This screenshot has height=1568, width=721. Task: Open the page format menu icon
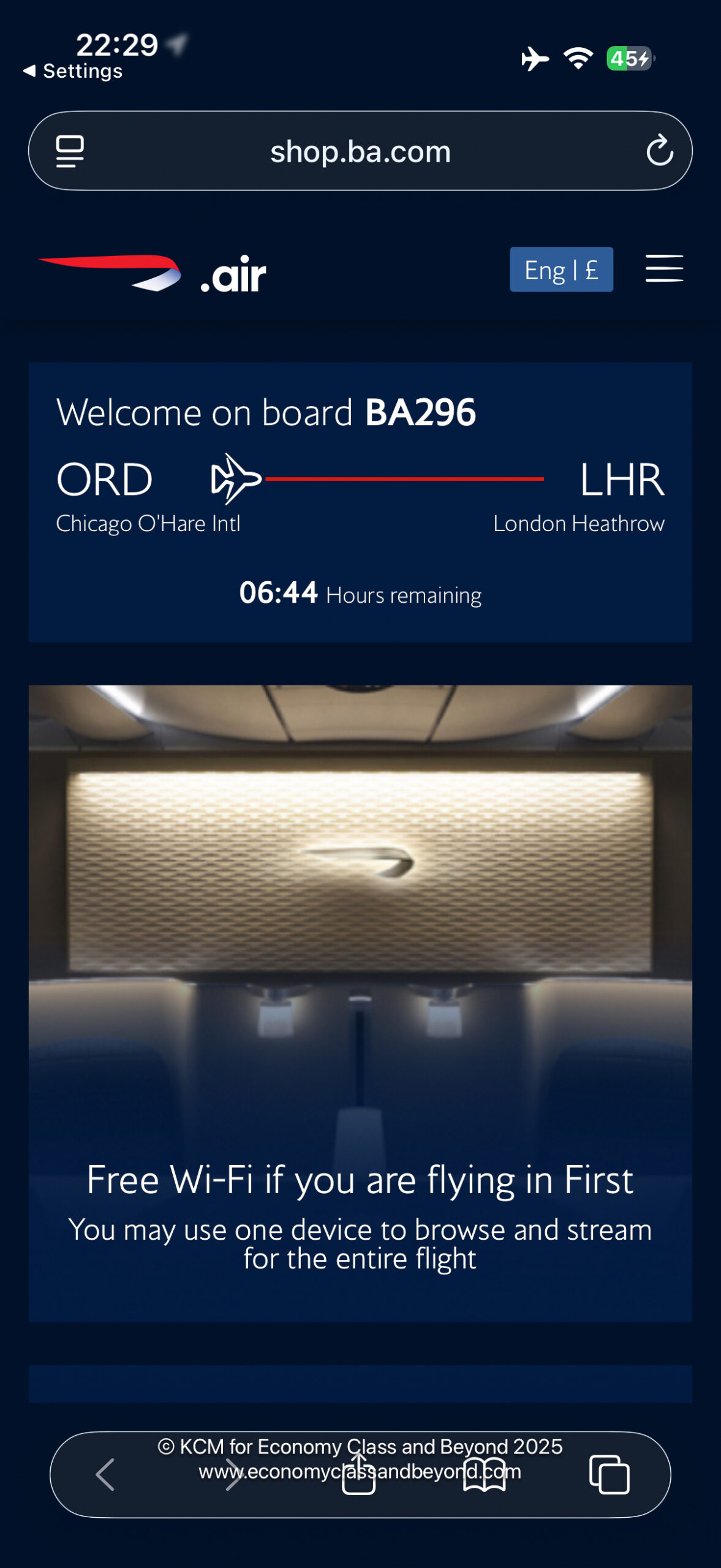(x=70, y=151)
